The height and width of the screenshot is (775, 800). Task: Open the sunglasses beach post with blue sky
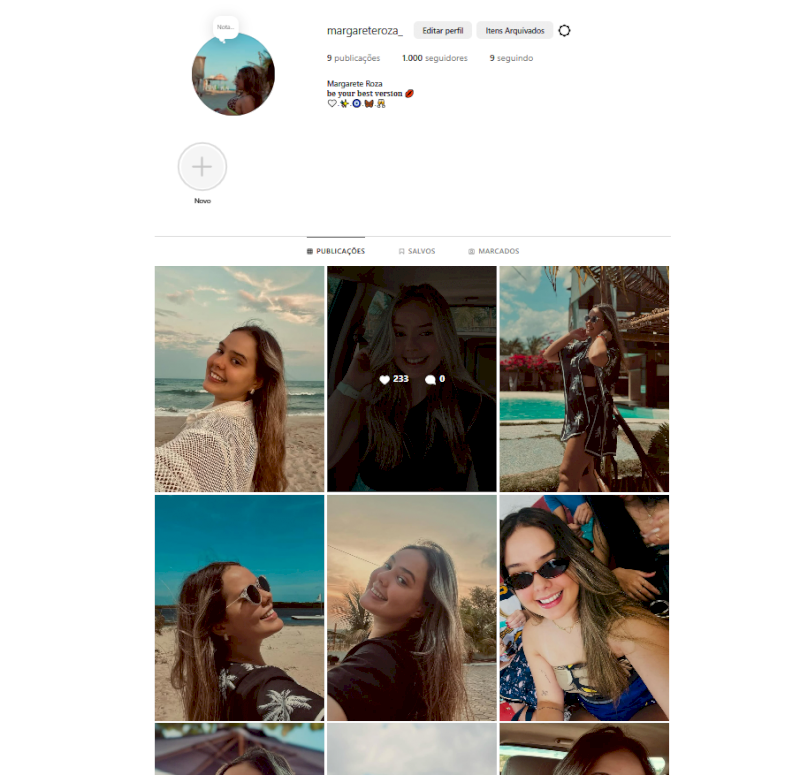coord(239,607)
